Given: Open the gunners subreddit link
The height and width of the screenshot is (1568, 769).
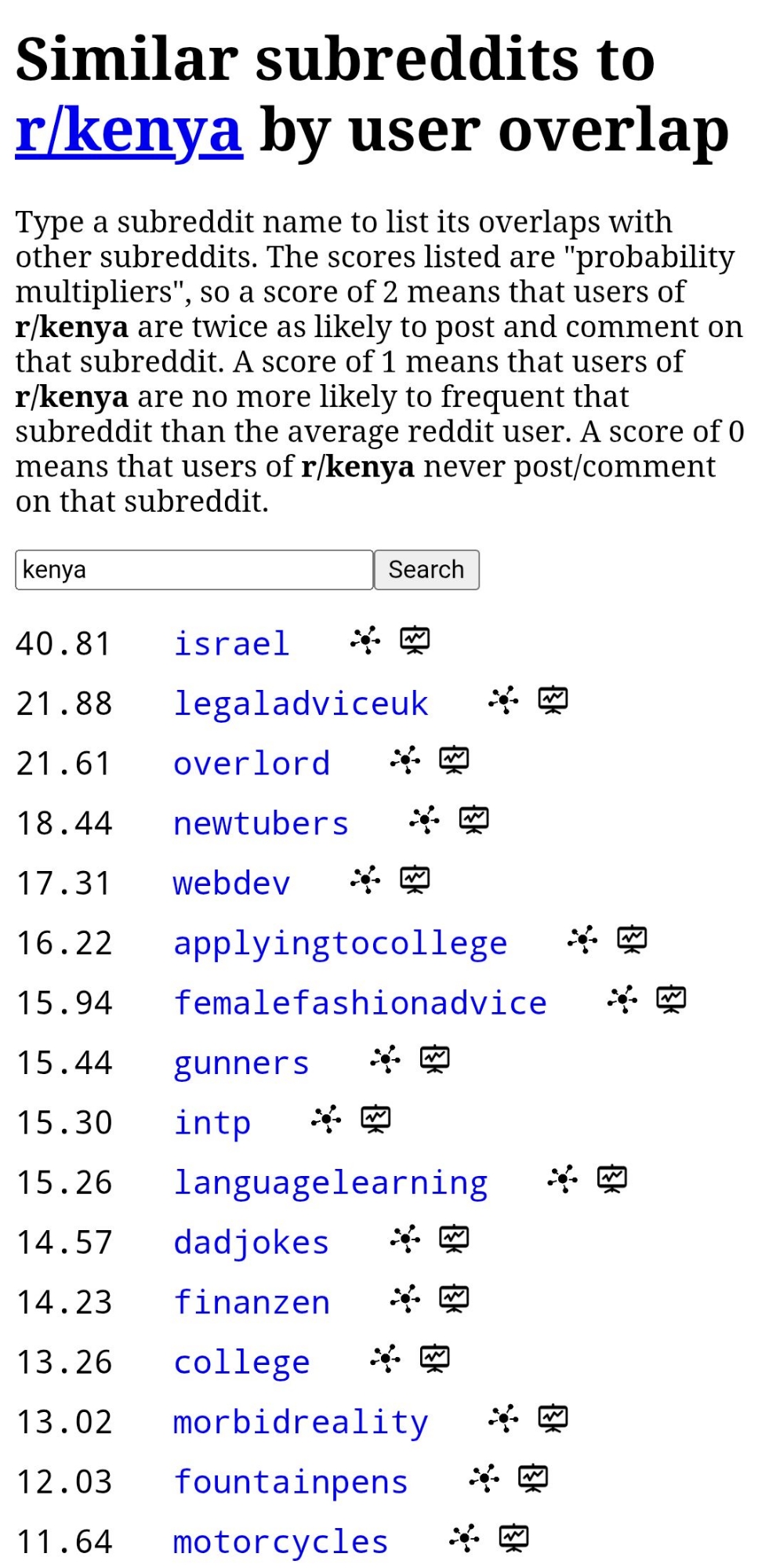Looking at the screenshot, I should tap(241, 1063).
